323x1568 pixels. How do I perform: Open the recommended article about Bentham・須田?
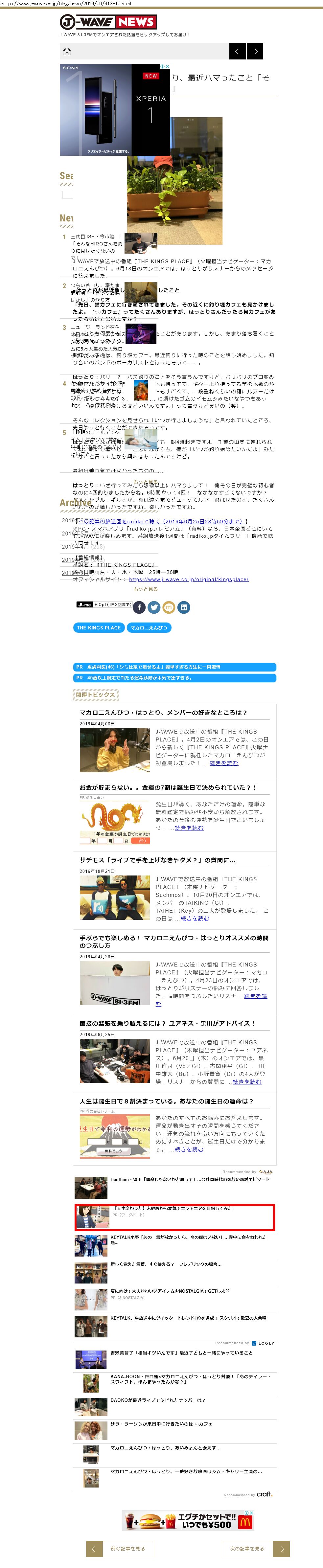click(190, 1180)
